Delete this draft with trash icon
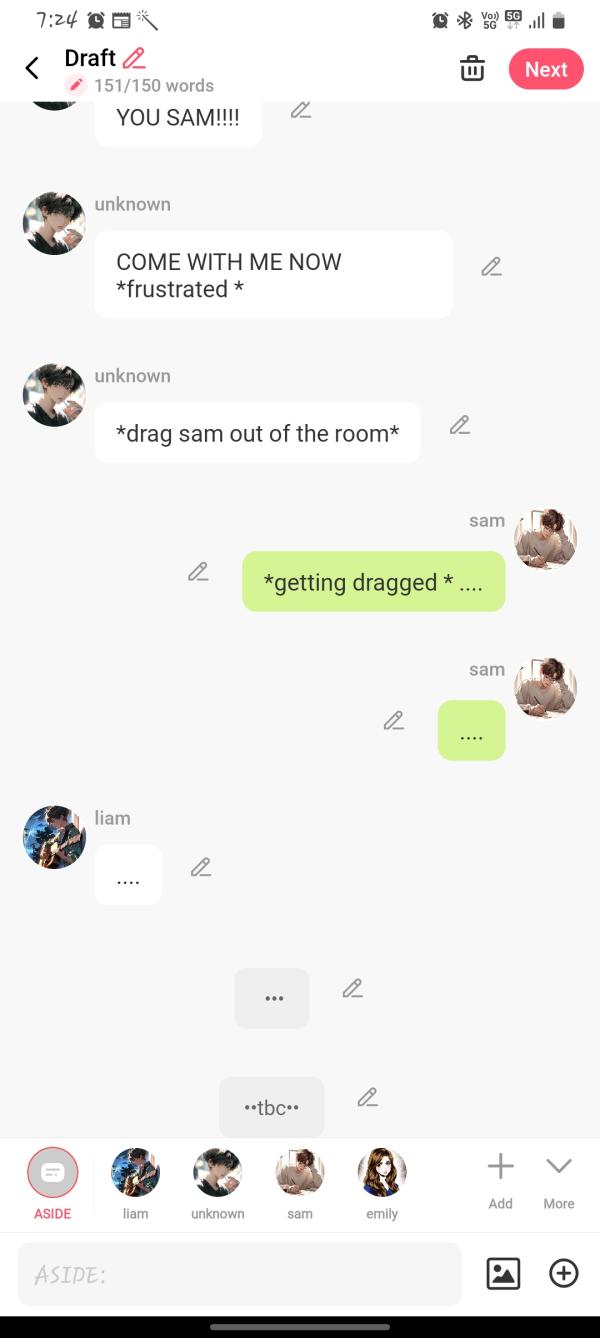Screen dimensions: 600x1338 (472, 69)
